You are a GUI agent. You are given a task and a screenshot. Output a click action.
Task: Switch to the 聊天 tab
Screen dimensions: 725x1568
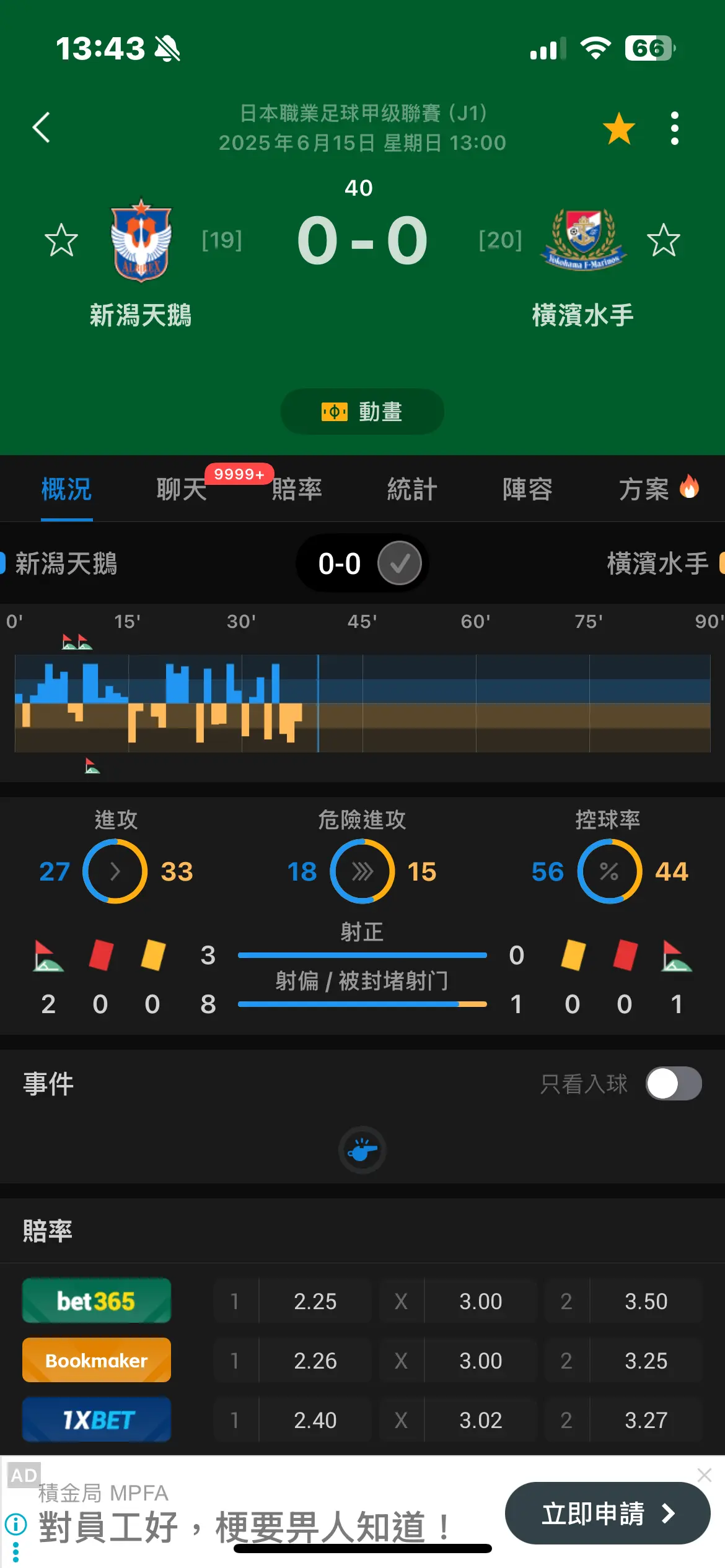tap(182, 489)
